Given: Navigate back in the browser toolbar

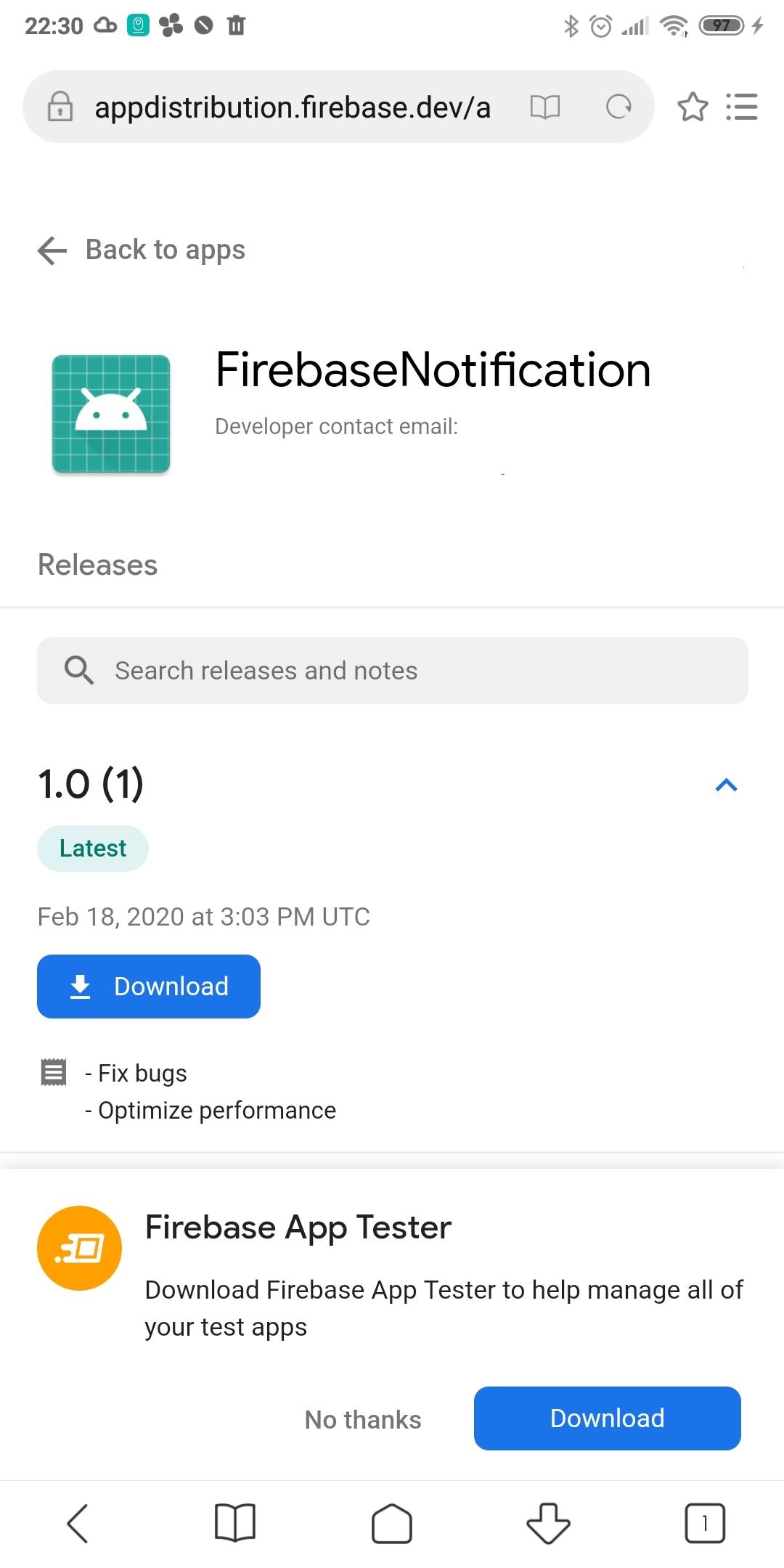Looking at the screenshot, I should (78, 1523).
